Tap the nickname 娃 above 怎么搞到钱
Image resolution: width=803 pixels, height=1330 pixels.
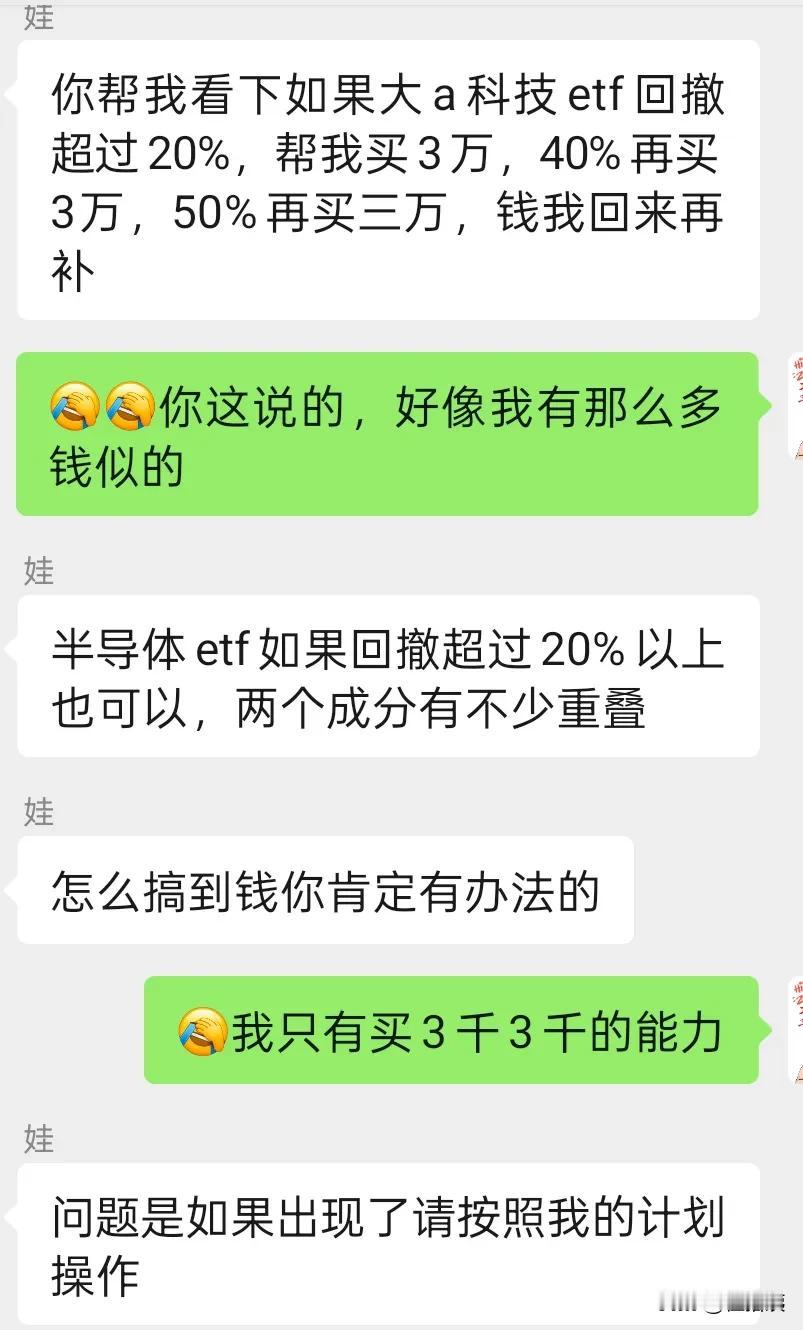pyautogui.click(x=38, y=813)
